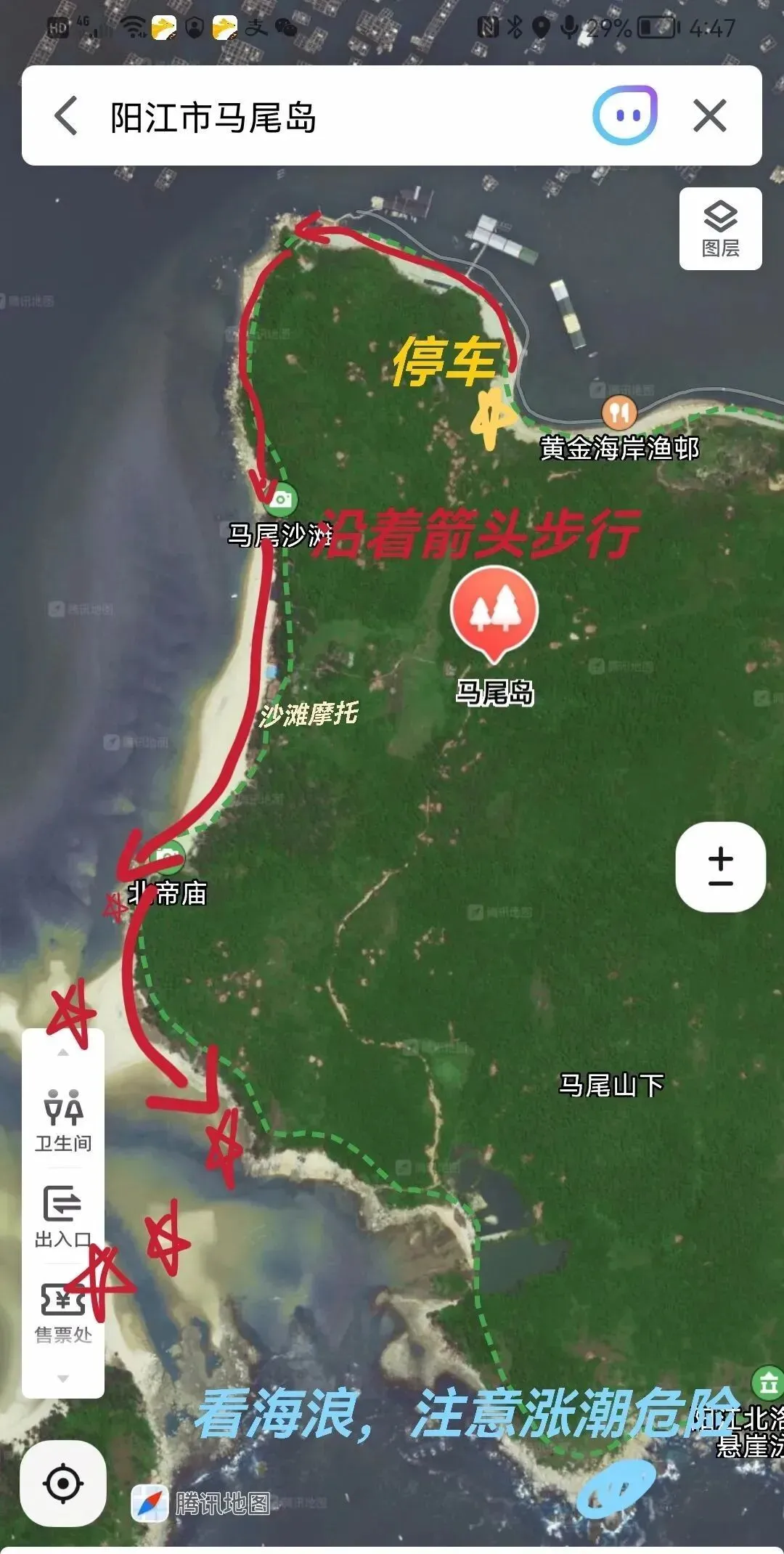Open the 黄金海岸渔邨 restaurant marker
784x1554 pixels.
click(618, 413)
